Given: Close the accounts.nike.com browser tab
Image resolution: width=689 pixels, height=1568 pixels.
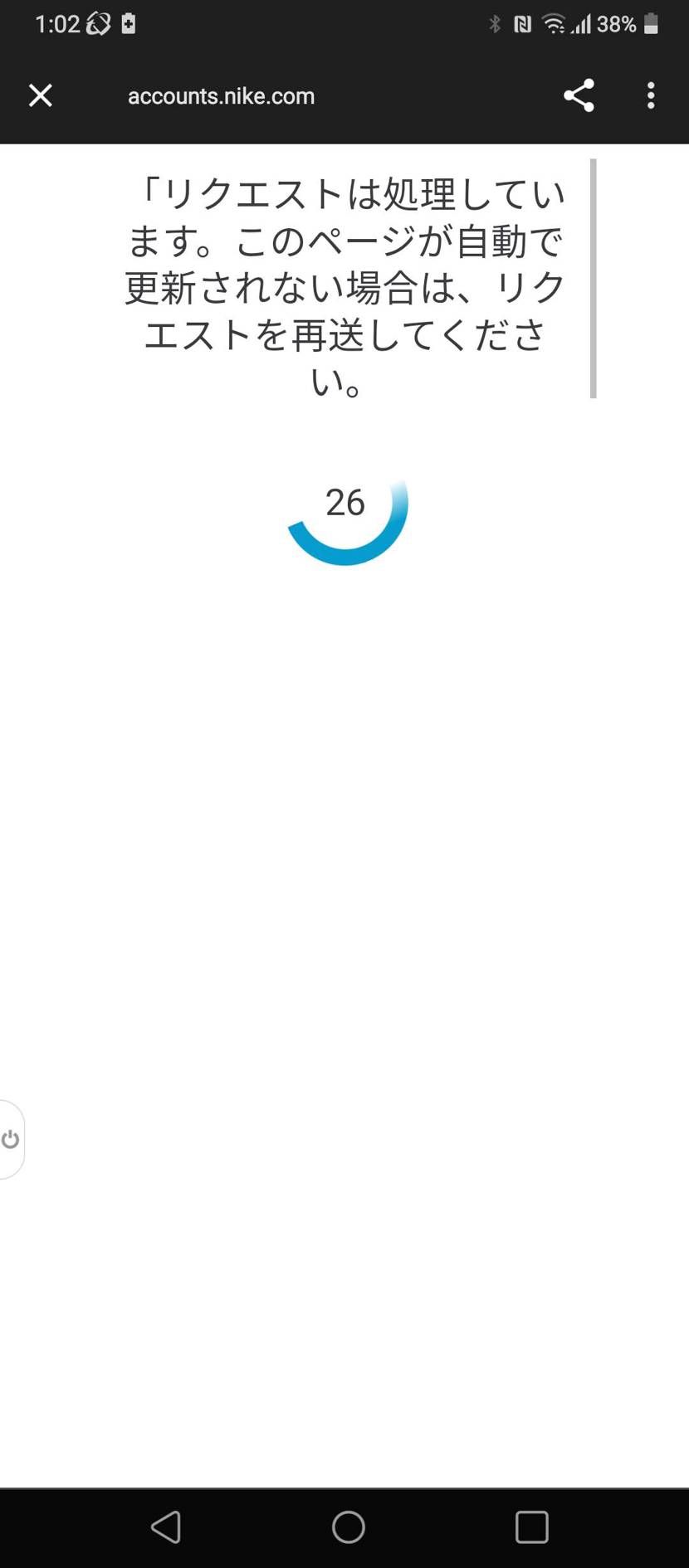Looking at the screenshot, I should 40,95.
